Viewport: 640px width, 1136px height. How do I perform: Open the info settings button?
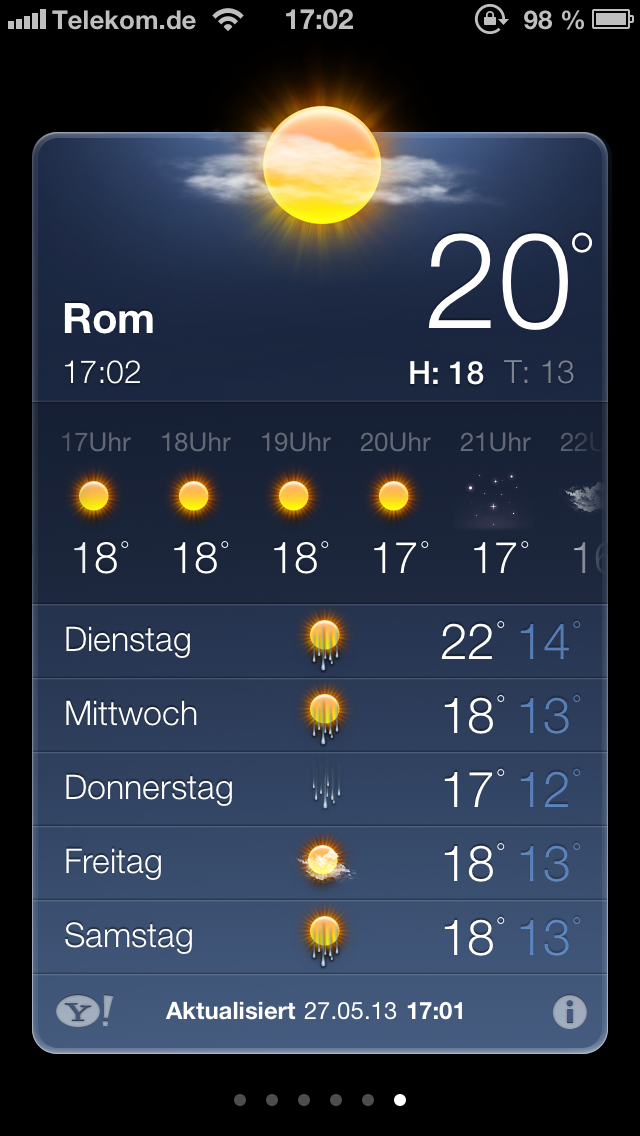570,1011
